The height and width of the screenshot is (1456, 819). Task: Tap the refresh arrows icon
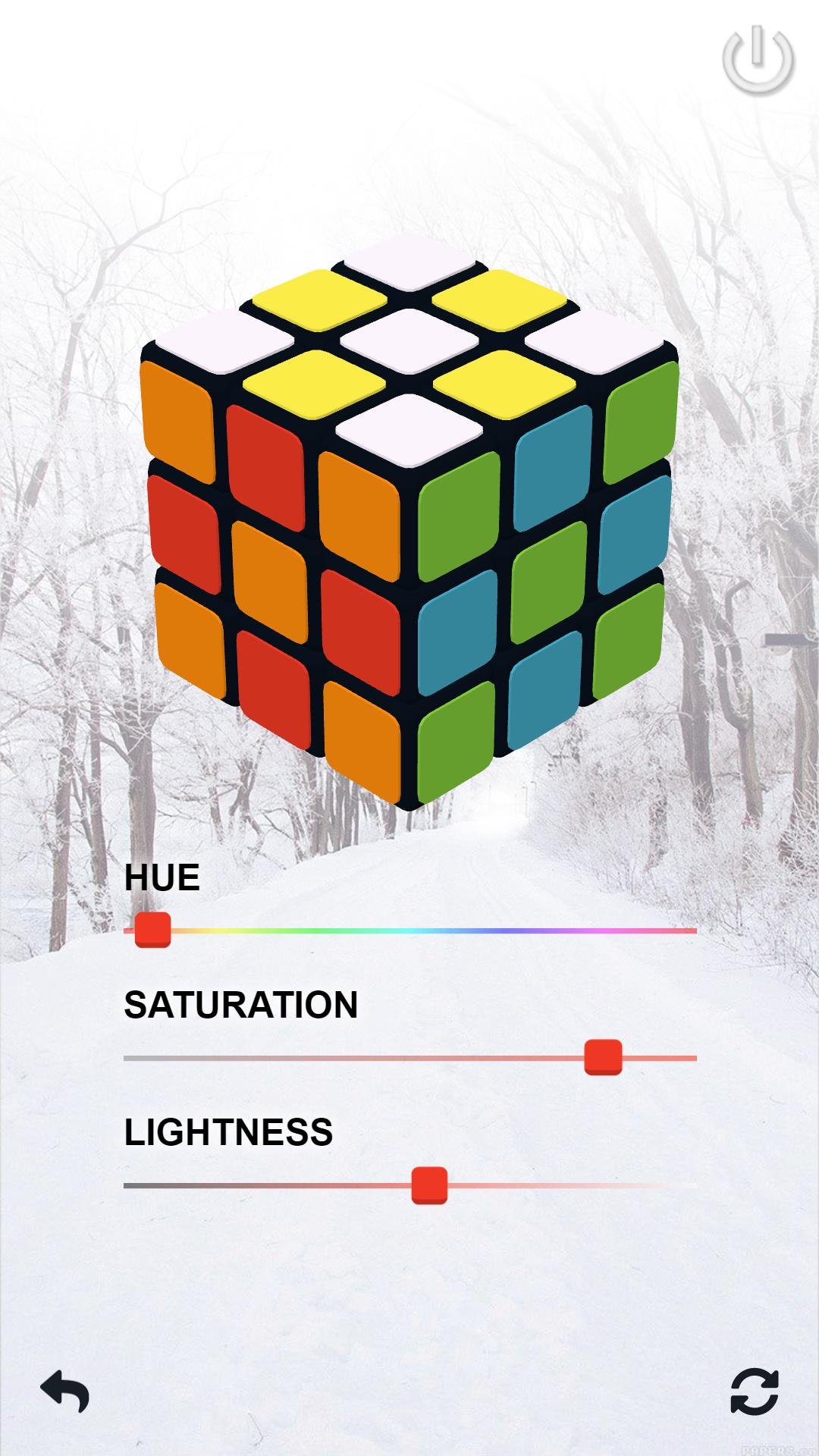click(x=755, y=1391)
